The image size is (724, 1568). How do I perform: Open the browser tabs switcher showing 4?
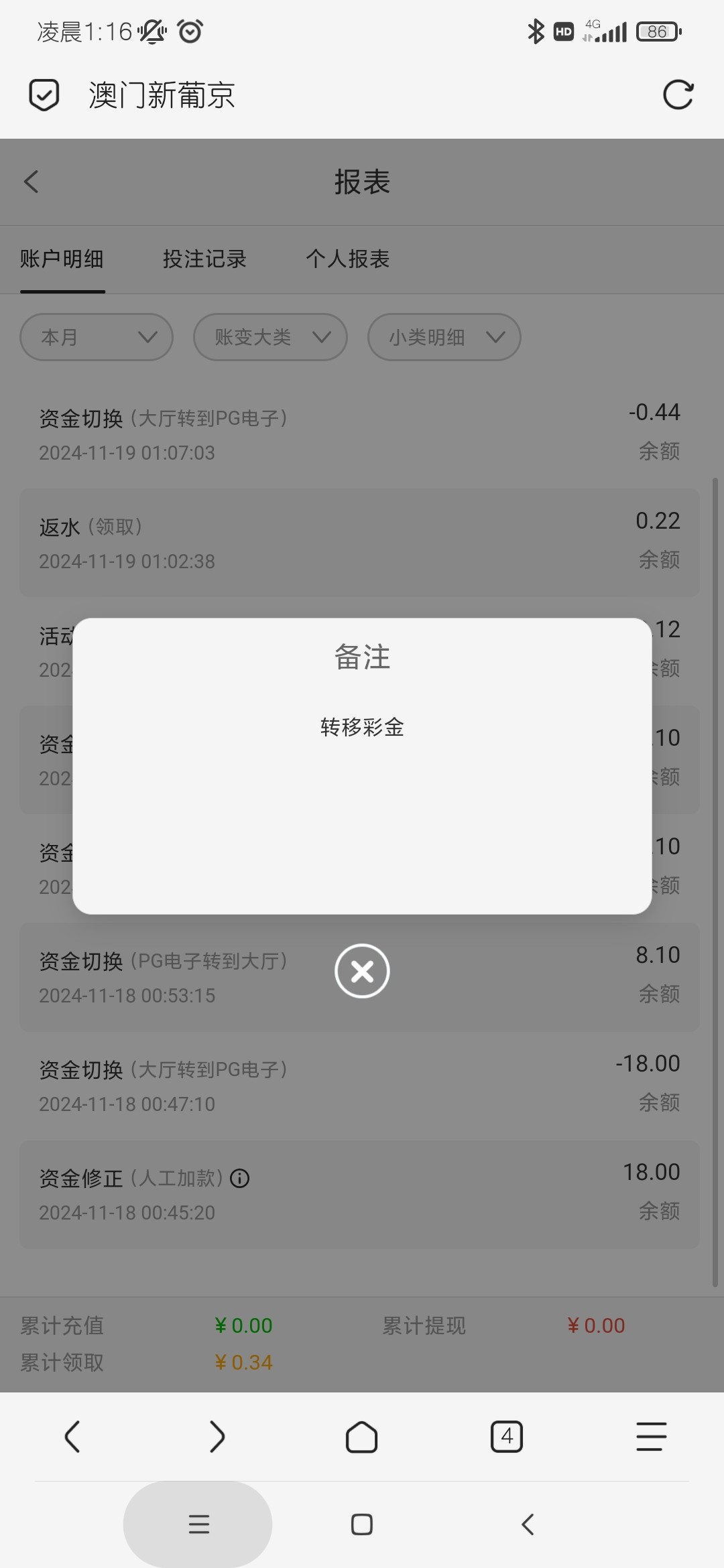point(507,1437)
